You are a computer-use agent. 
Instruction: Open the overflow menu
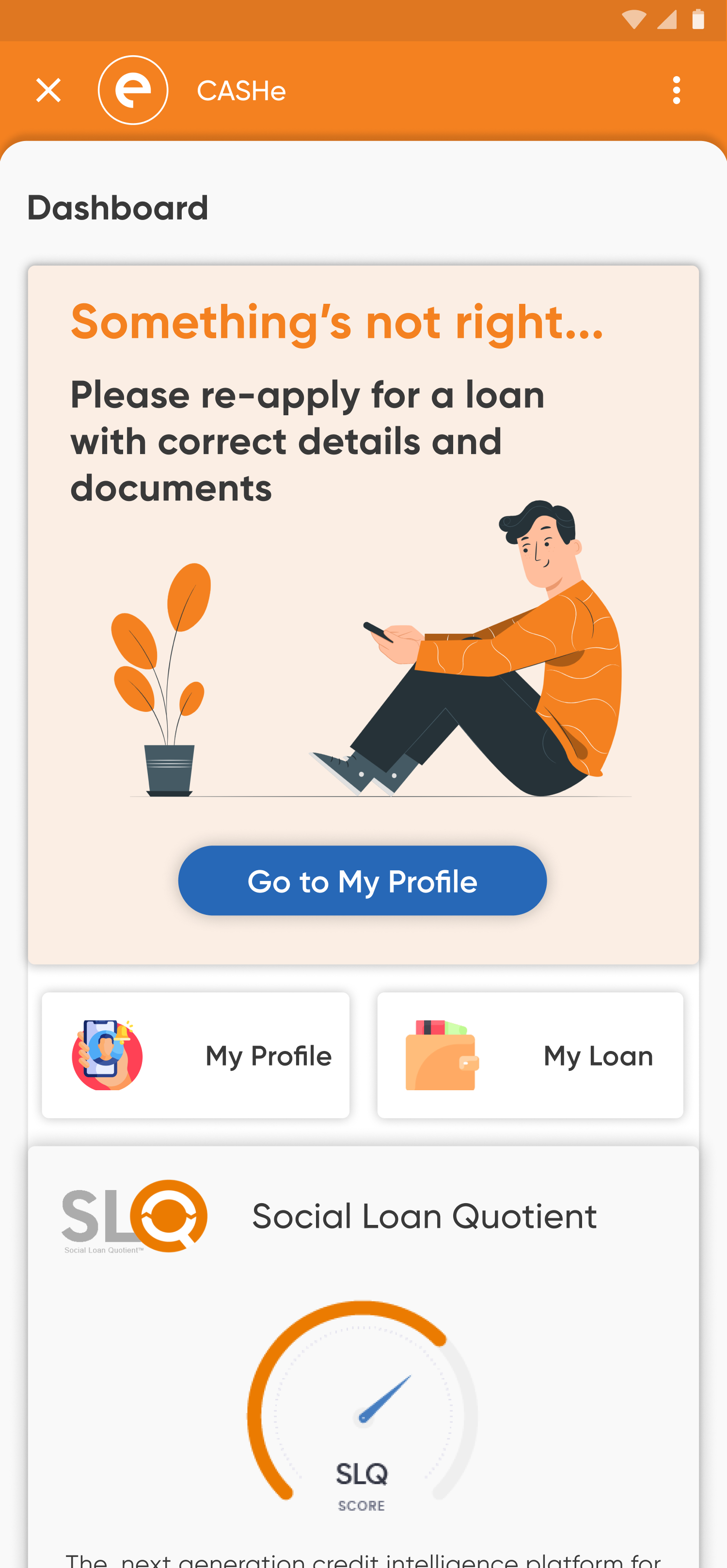click(677, 91)
